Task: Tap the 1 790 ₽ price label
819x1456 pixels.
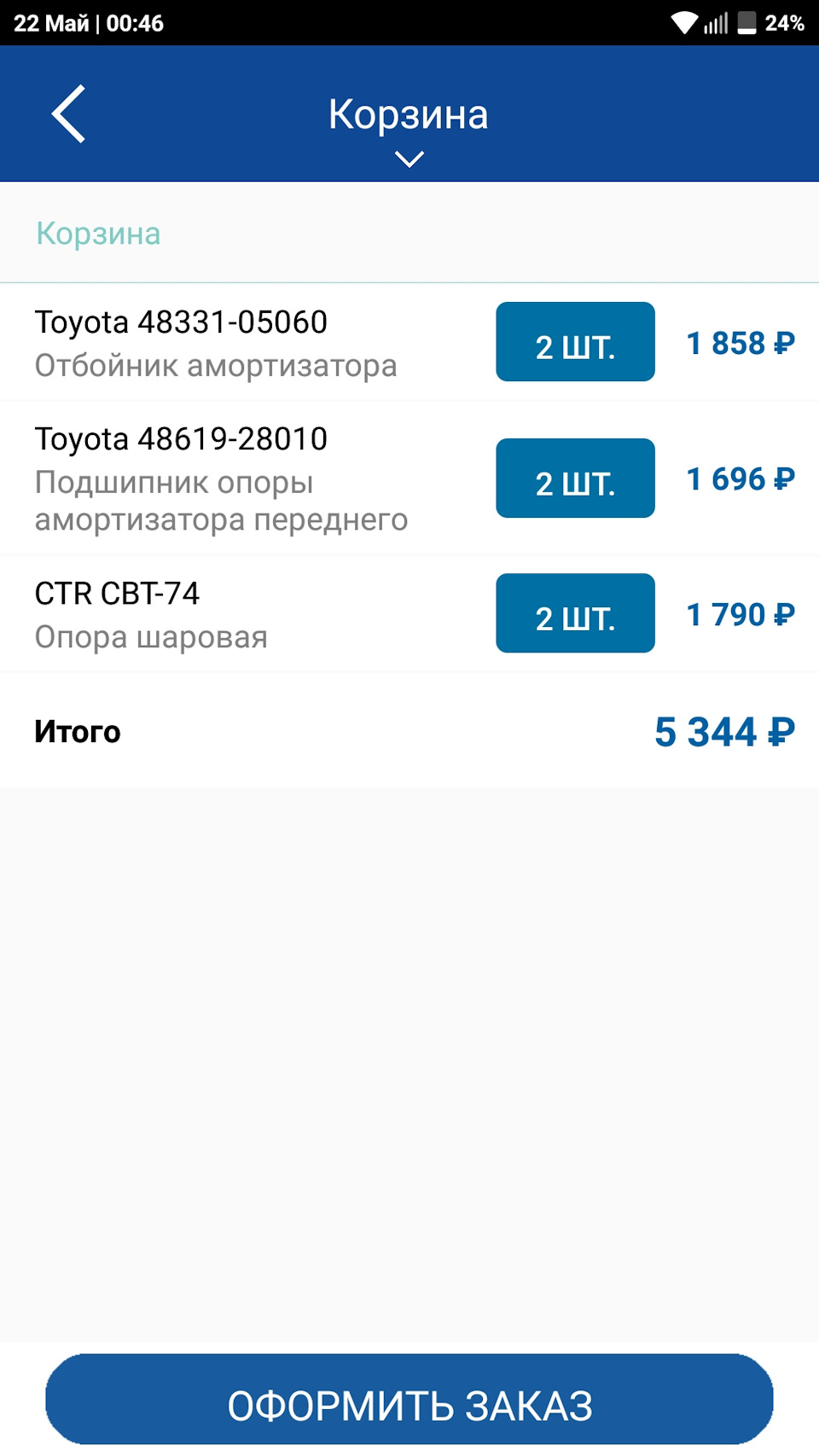Action: click(740, 614)
